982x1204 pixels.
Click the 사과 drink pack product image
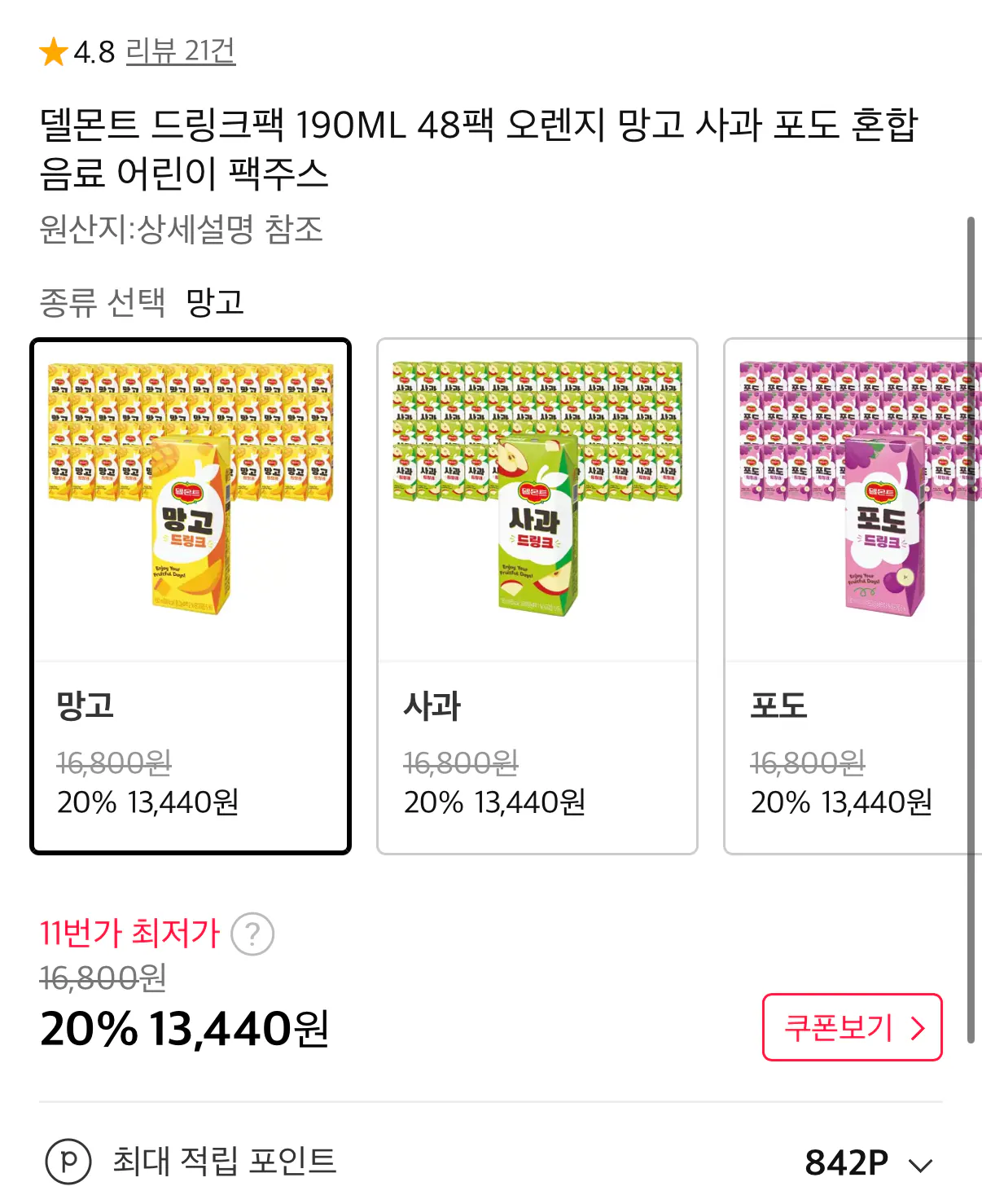pyautogui.click(x=536, y=497)
